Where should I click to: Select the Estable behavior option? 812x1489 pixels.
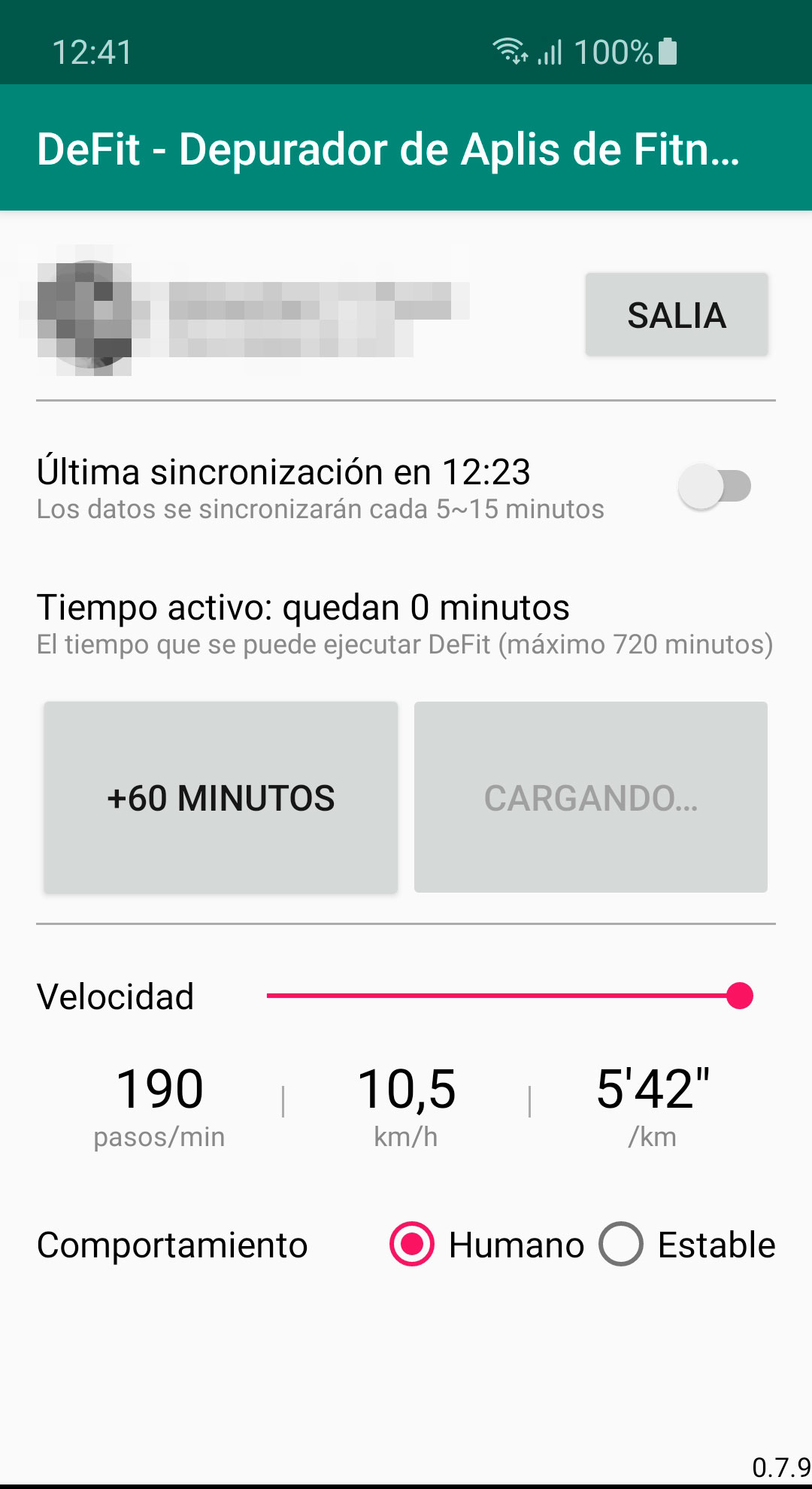[x=621, y=1245]
